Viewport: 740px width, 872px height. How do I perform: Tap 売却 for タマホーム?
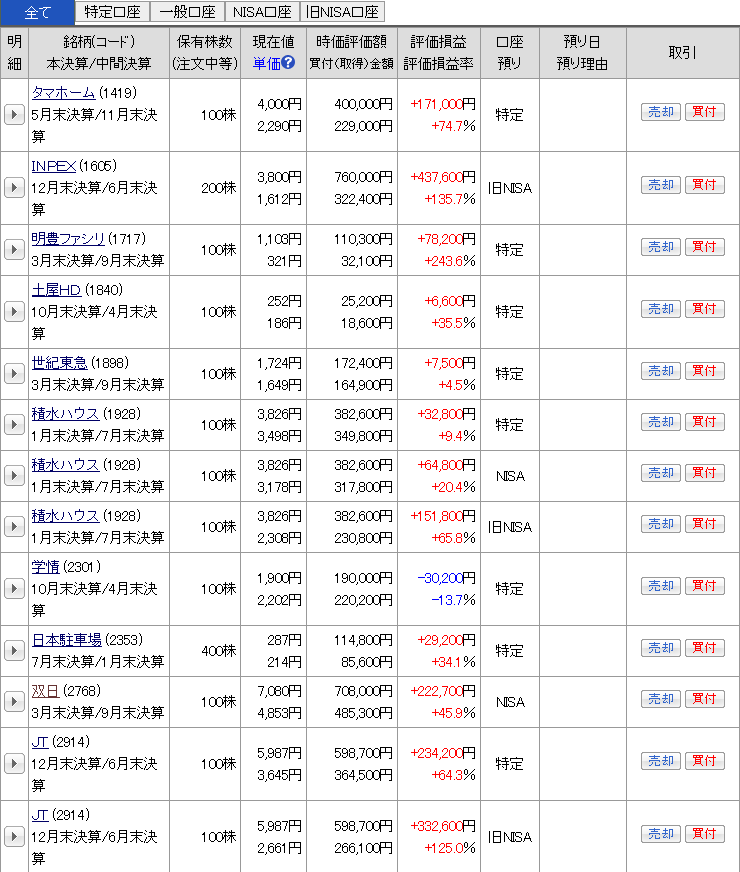tap(660, 112)
